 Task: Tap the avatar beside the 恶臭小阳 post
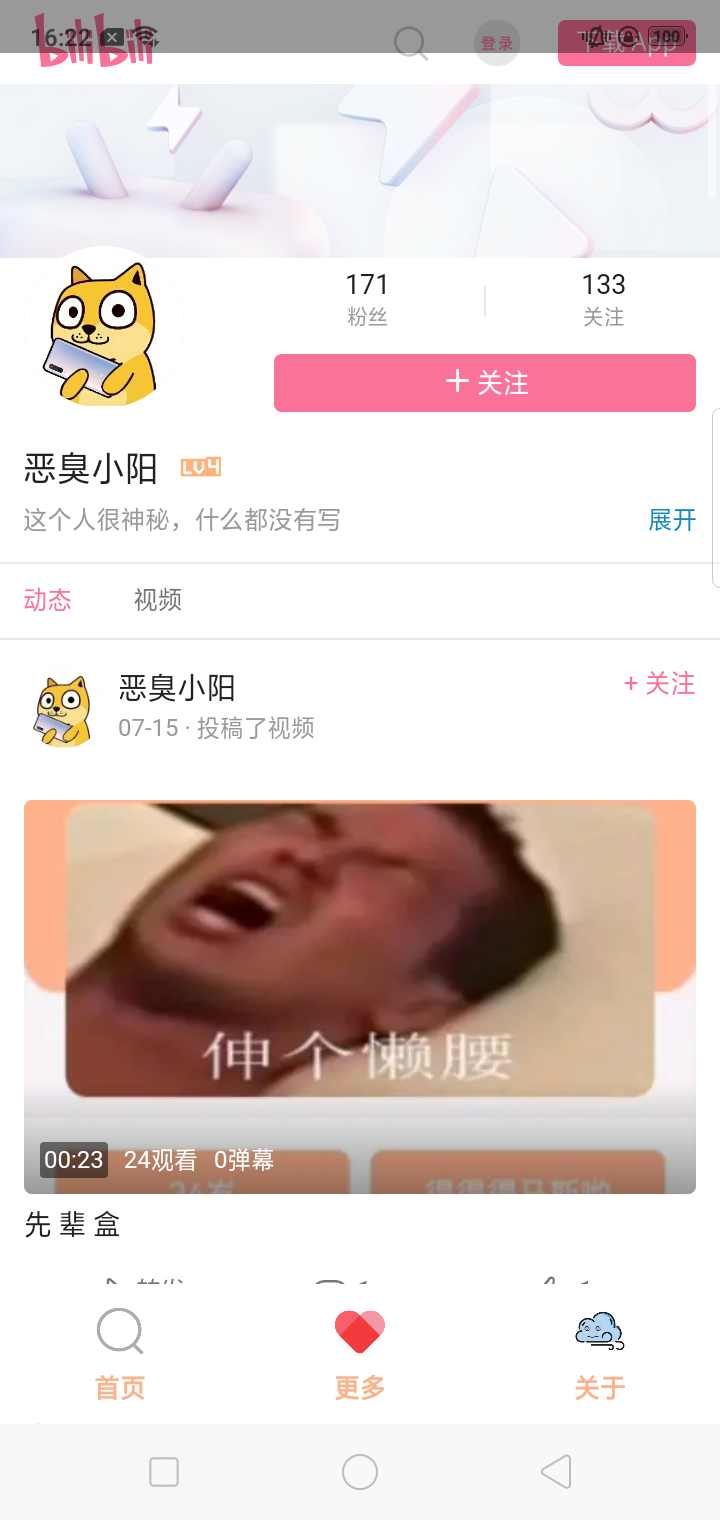pyautogui.click(x=62, y=707)
